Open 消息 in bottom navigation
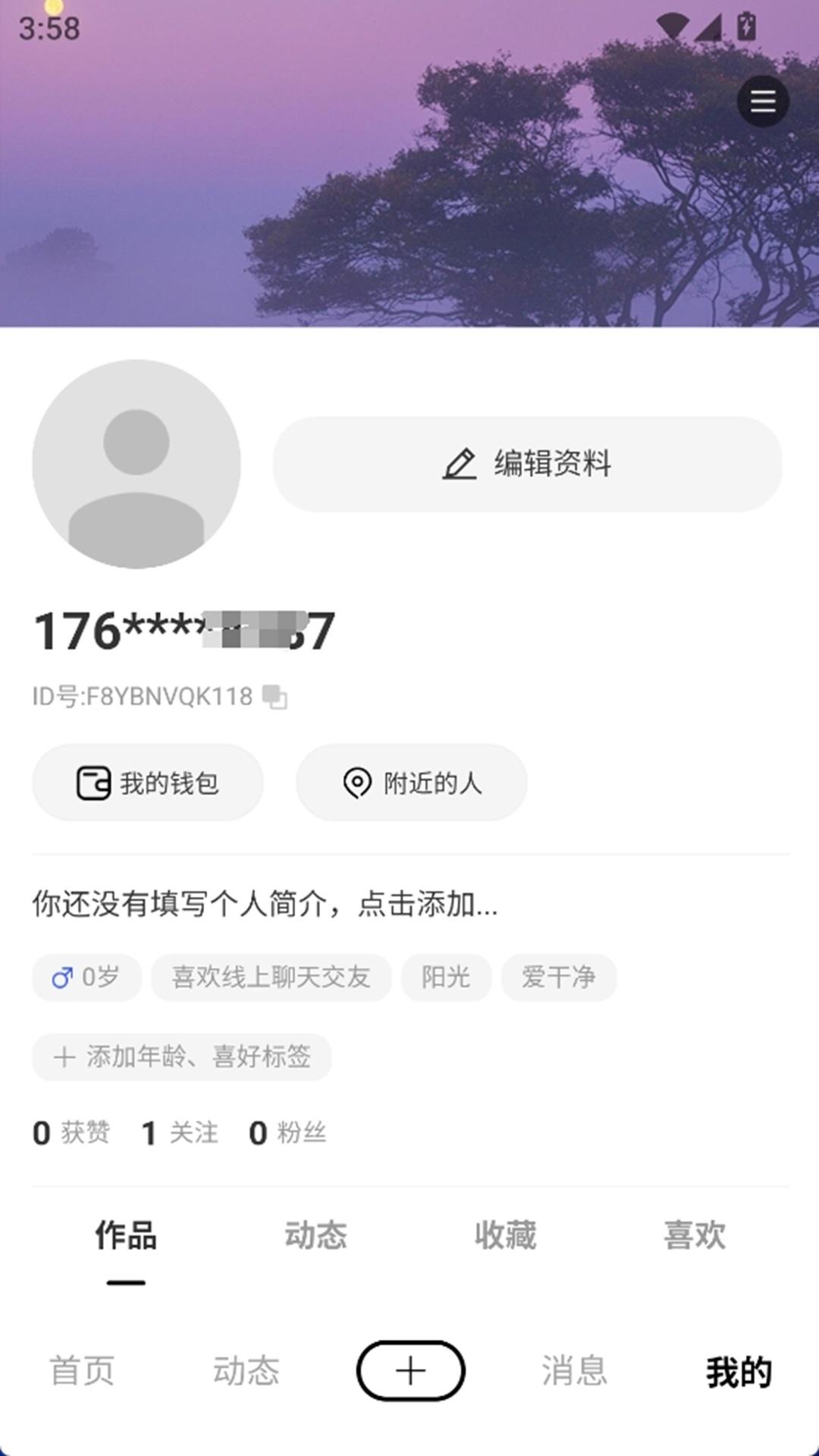Image resolution: width=819 pixels, height=1456 pixels. (574, 1370)
